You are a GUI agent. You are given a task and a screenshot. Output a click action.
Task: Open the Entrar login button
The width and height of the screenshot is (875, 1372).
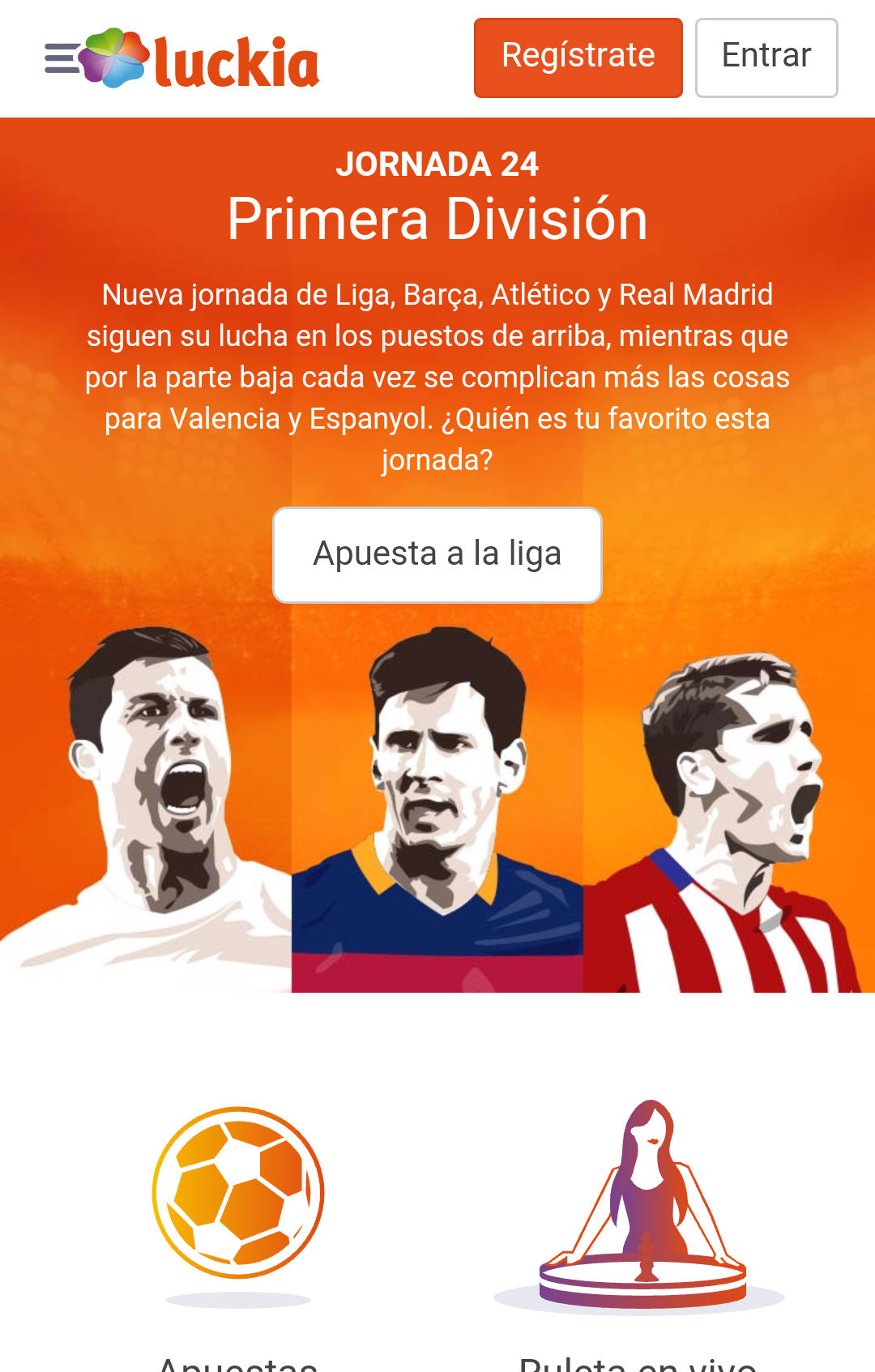pyautogui.click(x=766, y=58)
